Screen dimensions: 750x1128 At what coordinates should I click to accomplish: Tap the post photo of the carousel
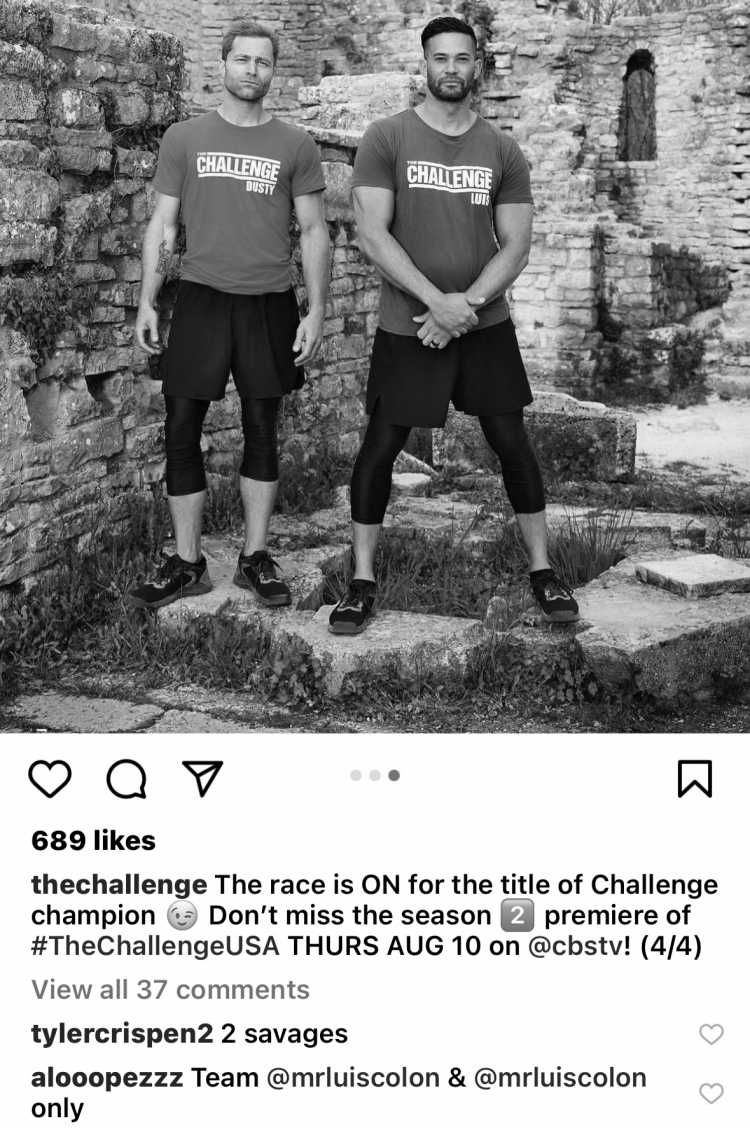375,366
